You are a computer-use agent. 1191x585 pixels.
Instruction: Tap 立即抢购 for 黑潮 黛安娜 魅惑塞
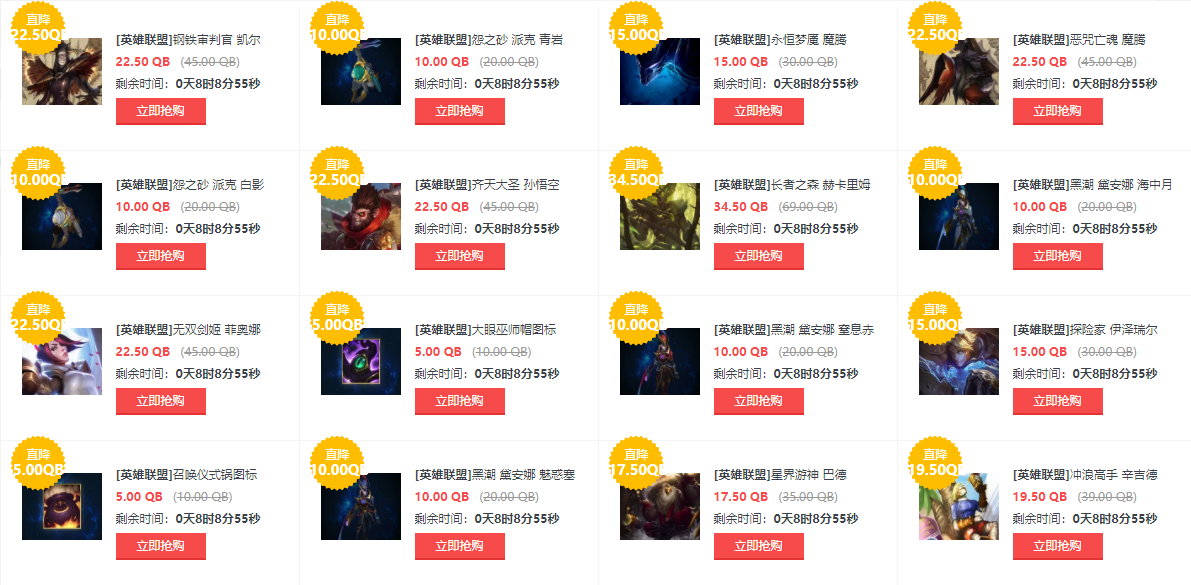(x=459, y=546)
